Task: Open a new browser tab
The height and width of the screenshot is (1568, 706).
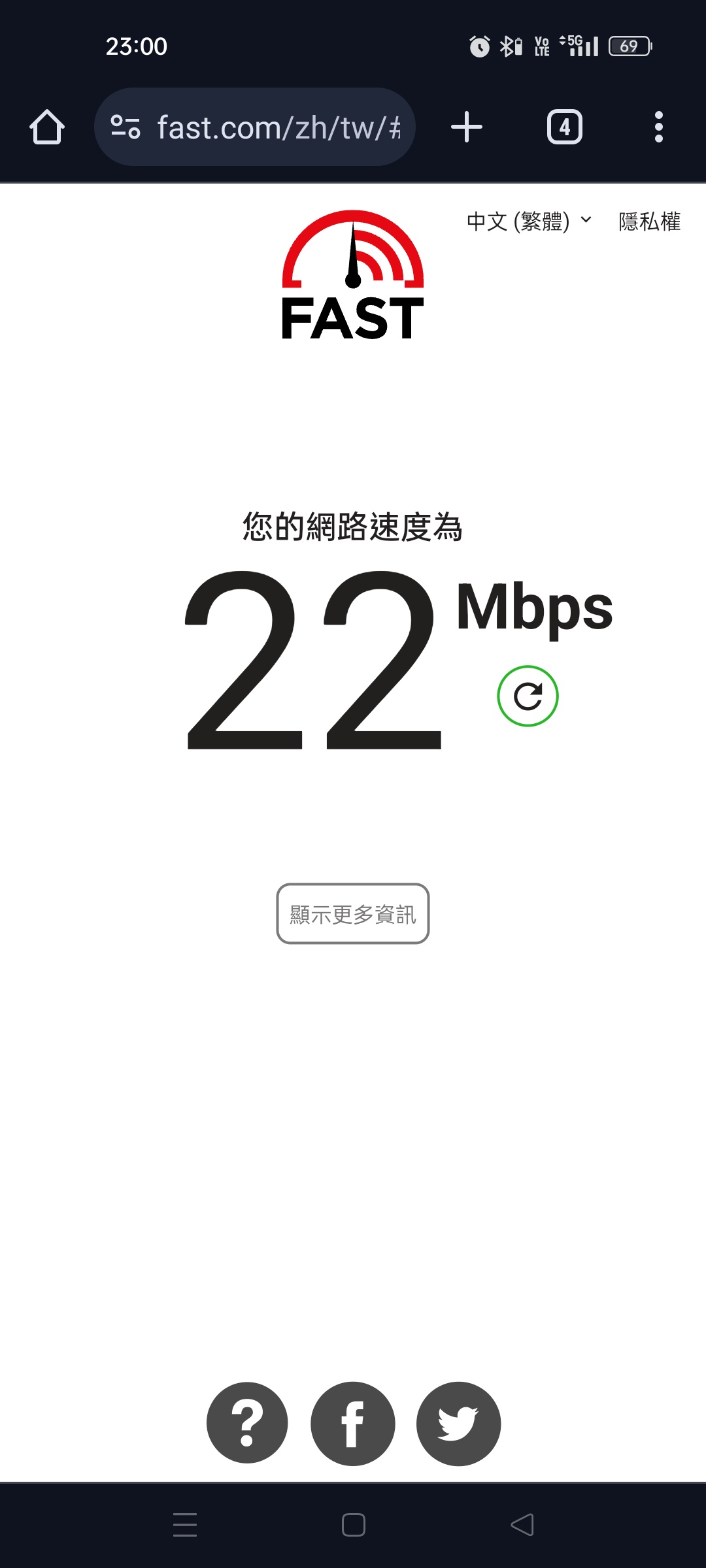Action: click(x=467, y=127)
